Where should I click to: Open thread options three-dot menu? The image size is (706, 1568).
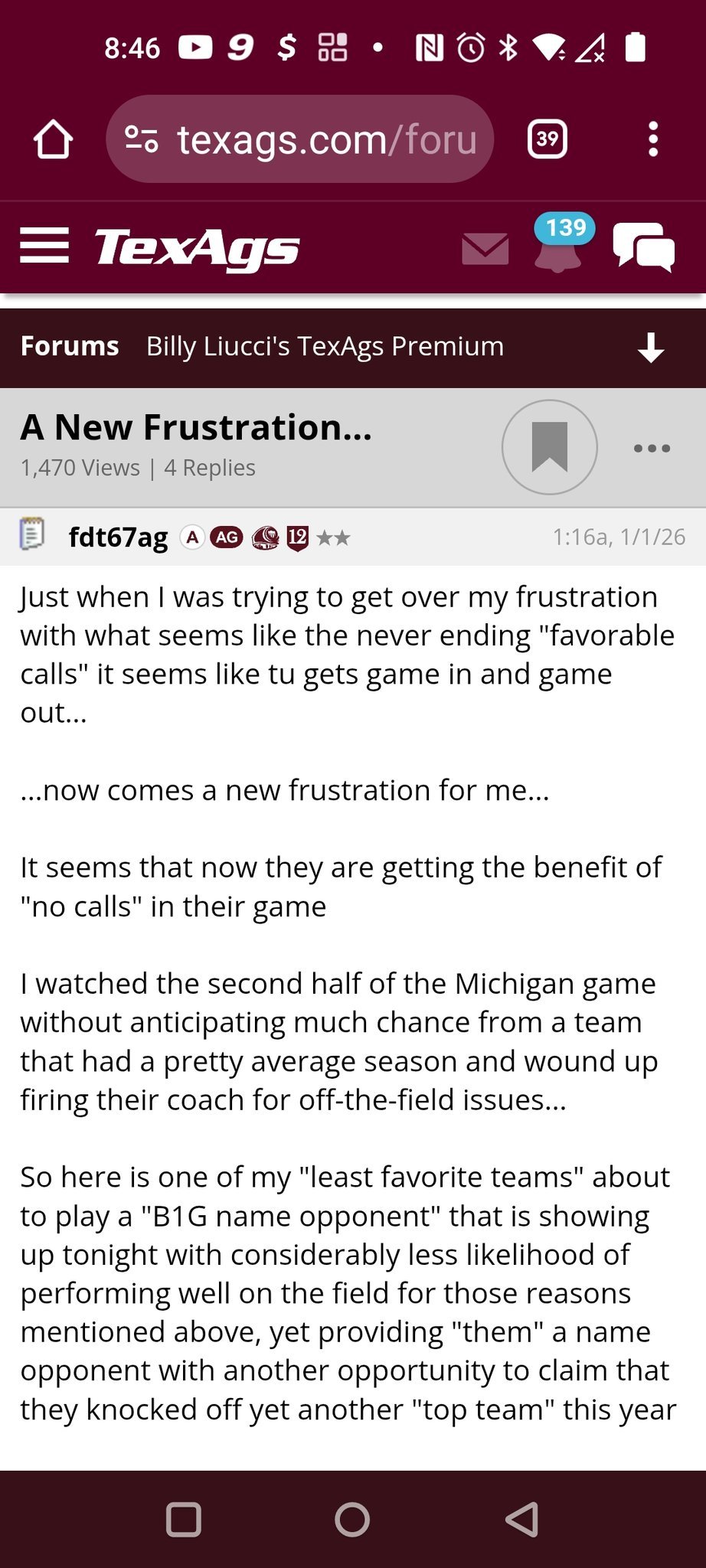click(652, 449)
